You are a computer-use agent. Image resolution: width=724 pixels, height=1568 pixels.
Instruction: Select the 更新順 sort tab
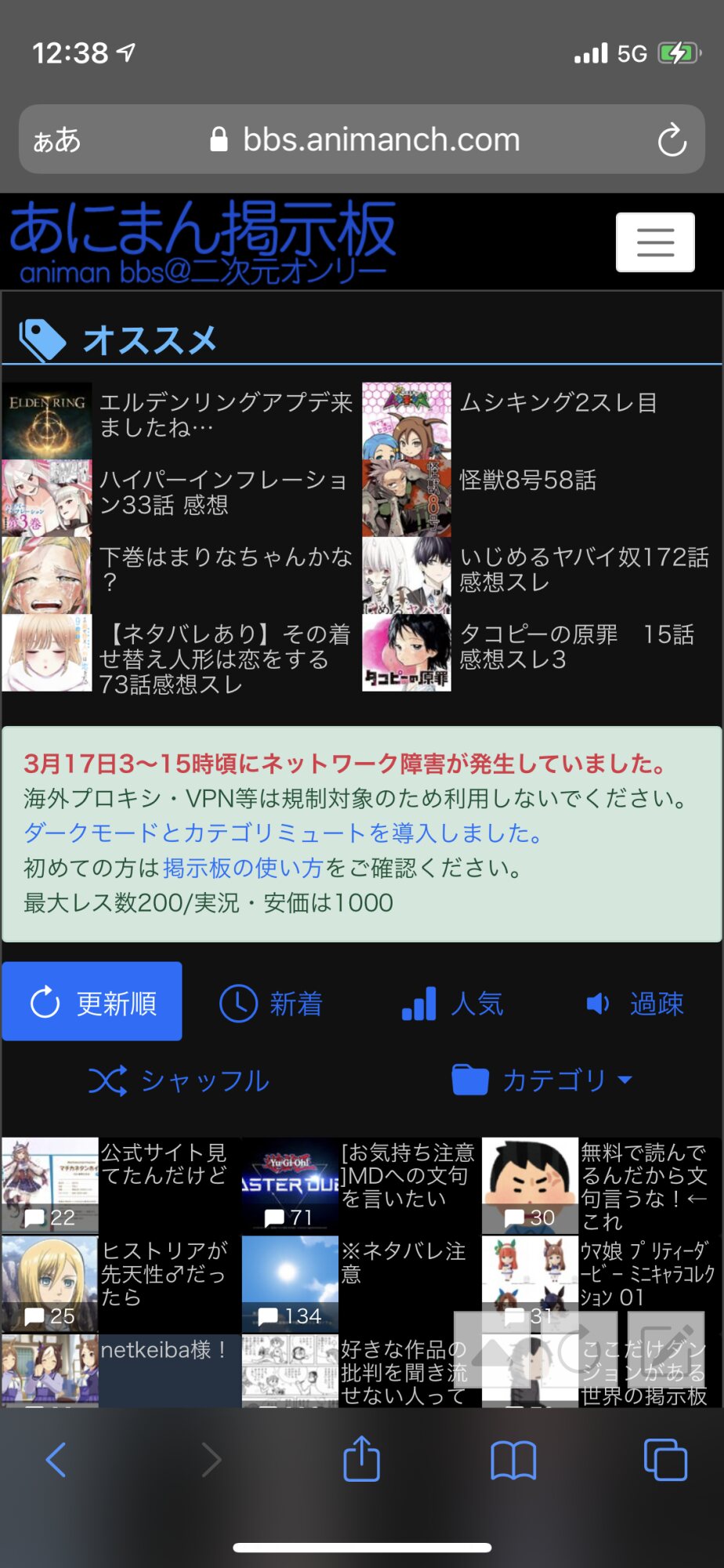point(92,1002)
